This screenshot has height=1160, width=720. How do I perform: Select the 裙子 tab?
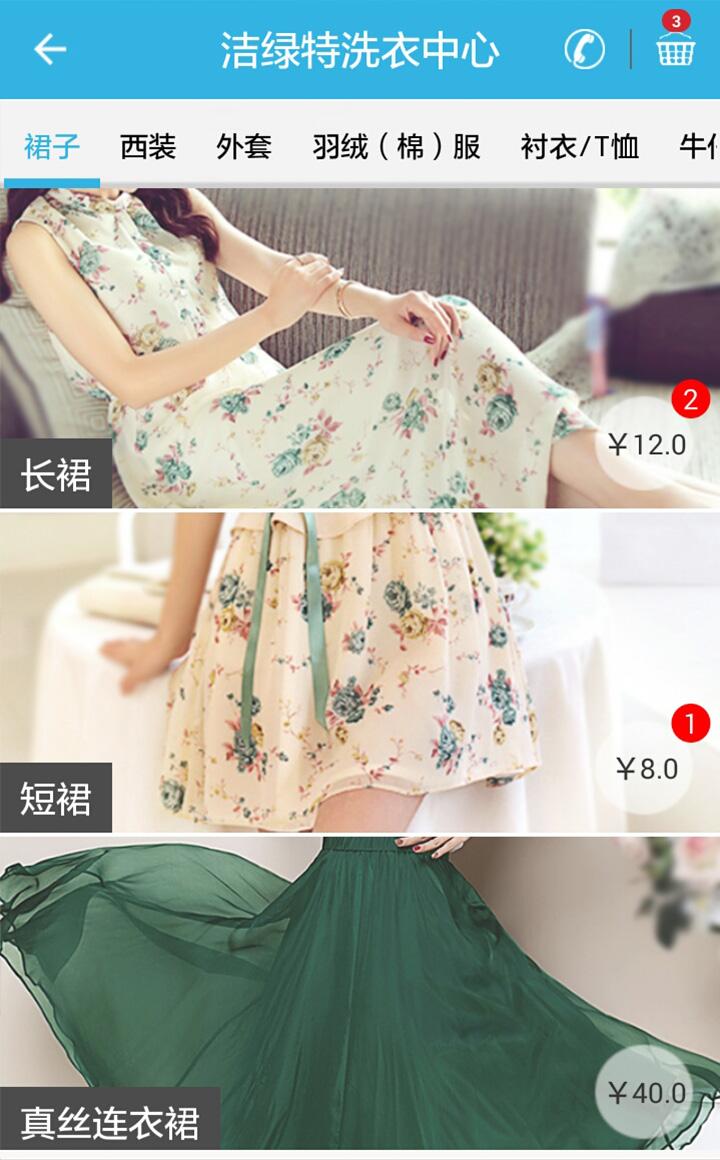52,147
